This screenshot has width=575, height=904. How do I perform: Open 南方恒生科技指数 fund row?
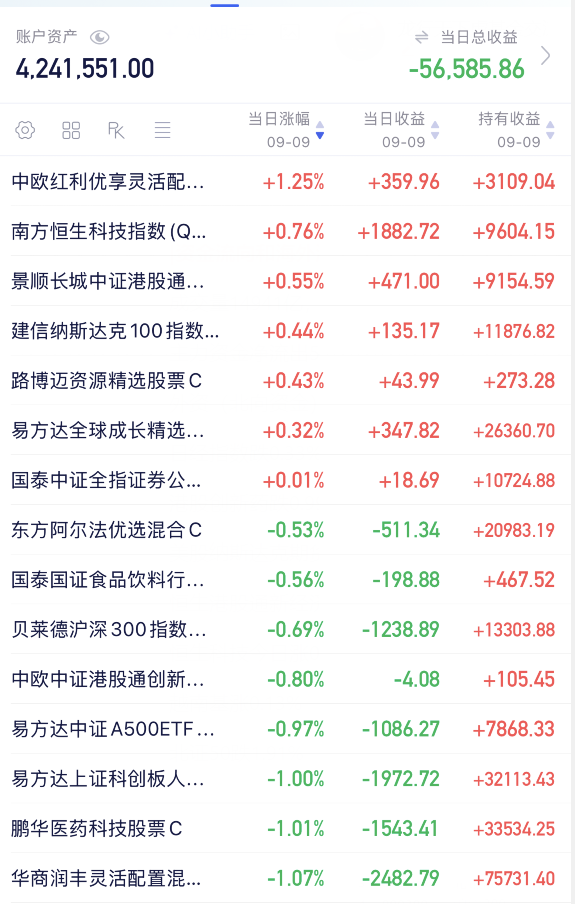287,231
